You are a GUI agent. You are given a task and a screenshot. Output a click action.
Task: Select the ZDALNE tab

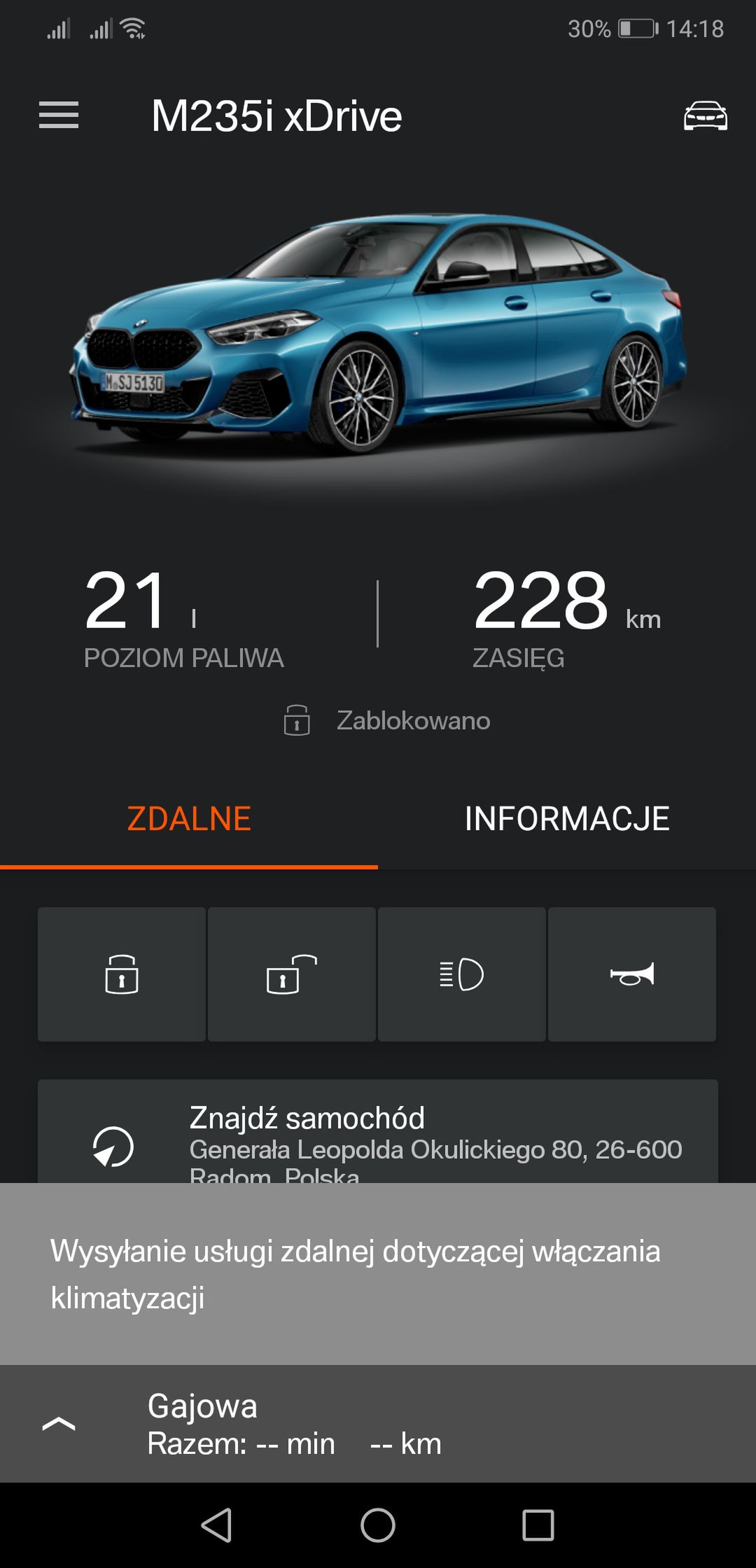189,819
